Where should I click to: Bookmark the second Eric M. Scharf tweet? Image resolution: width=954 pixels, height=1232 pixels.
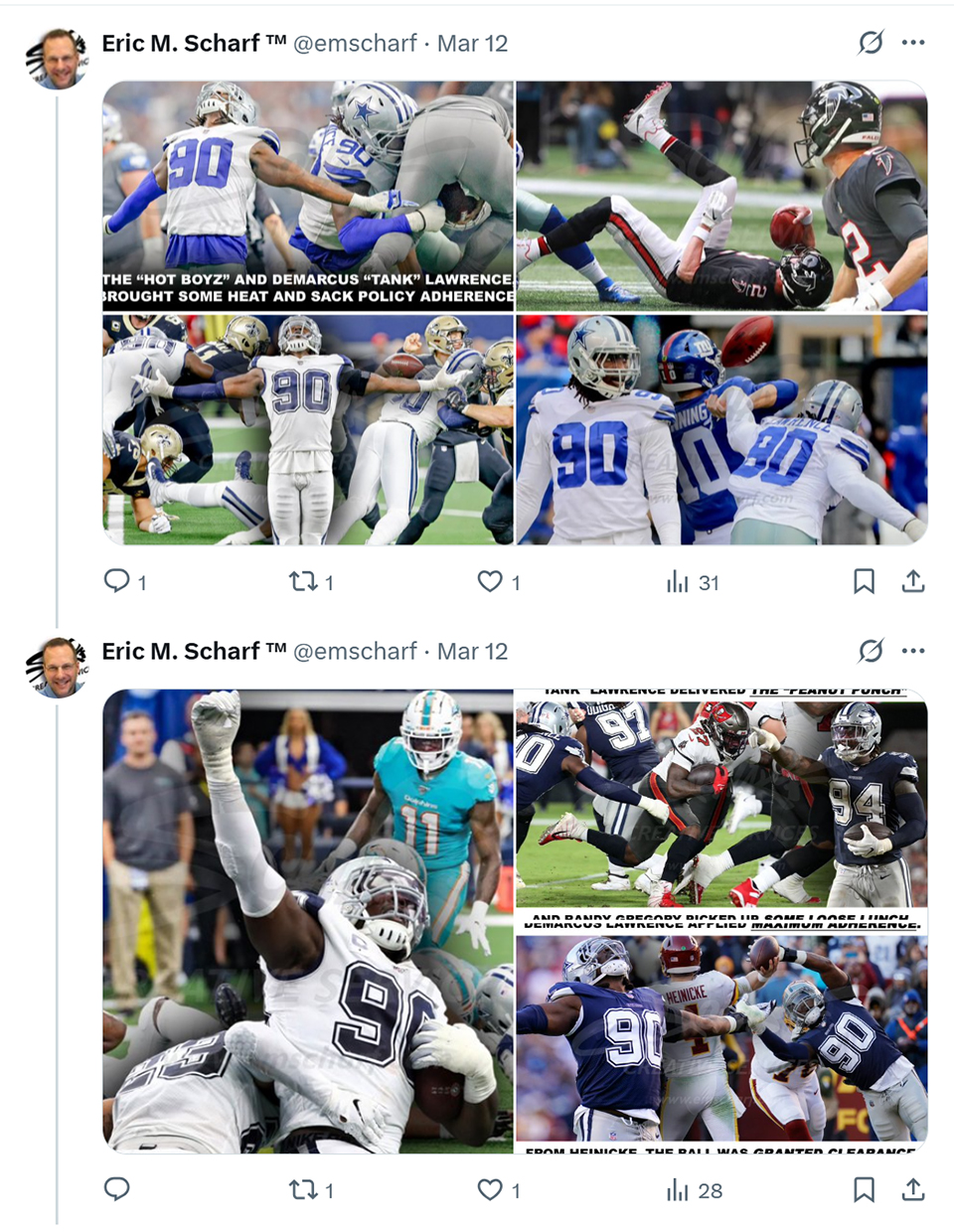(864, 1189)
